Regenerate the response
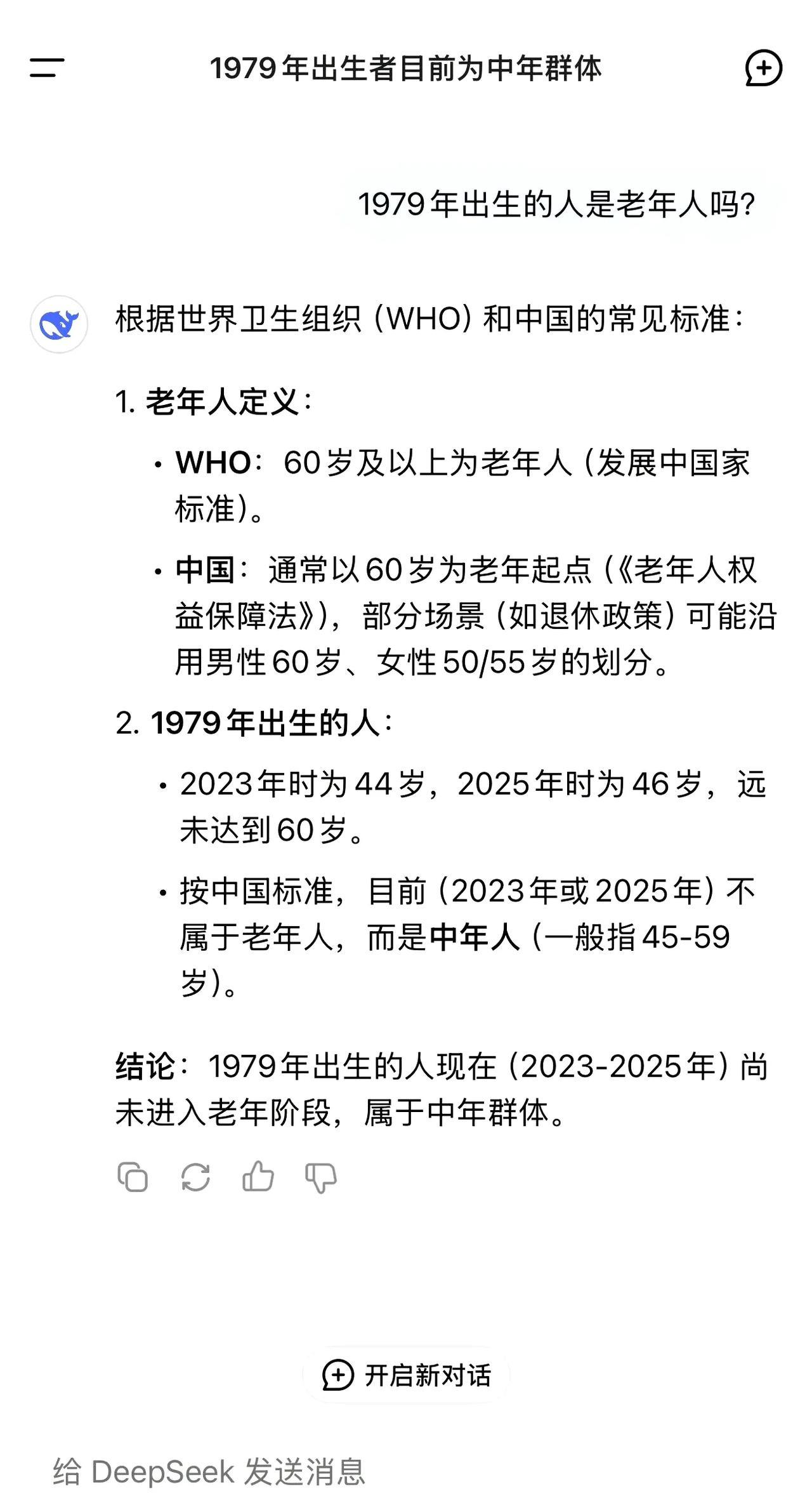This screenshot has width=812, height=1510. [x=195, y=1177]
